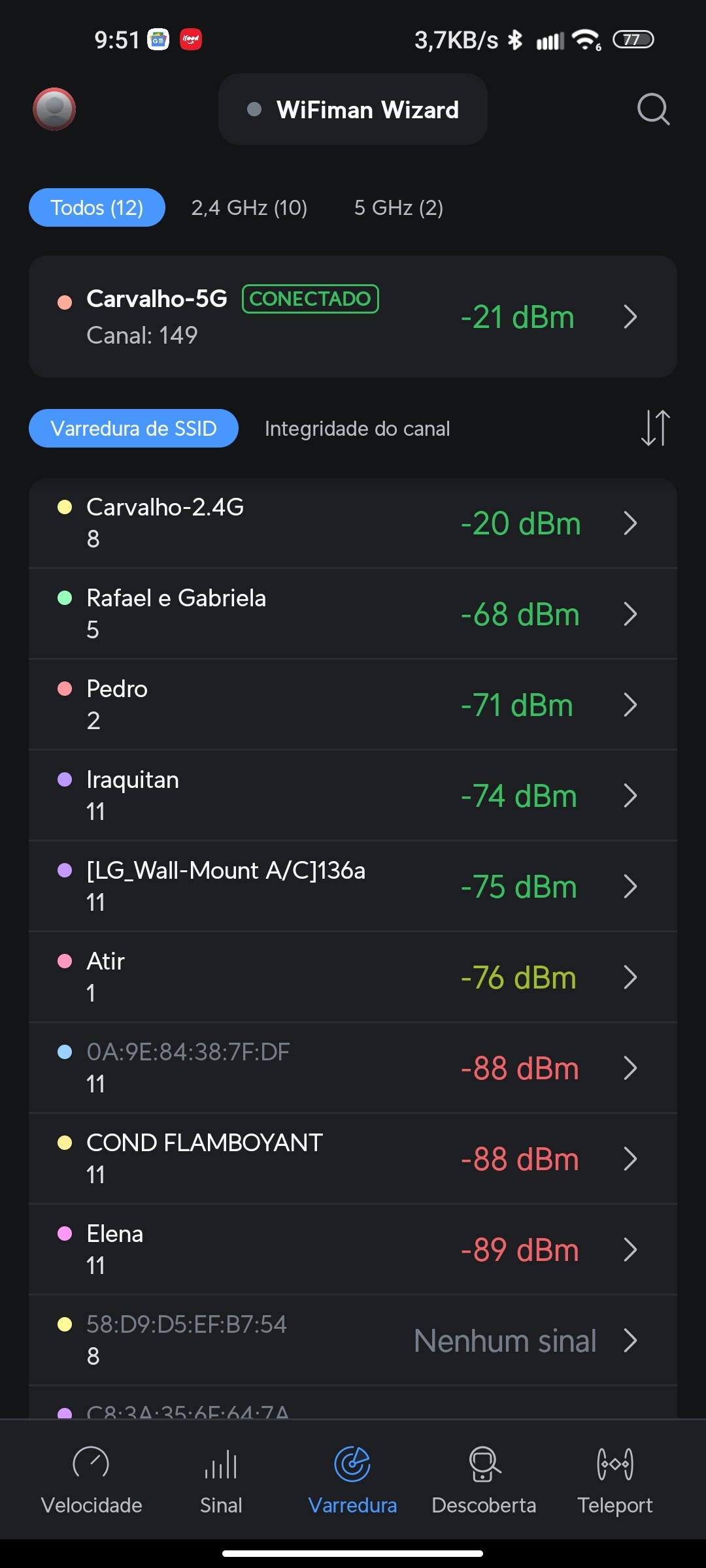The height and width of the screenshot is (1568, 706).
Task: View the Rafael e Gabriela network
Action: click(x=352, y=614)
